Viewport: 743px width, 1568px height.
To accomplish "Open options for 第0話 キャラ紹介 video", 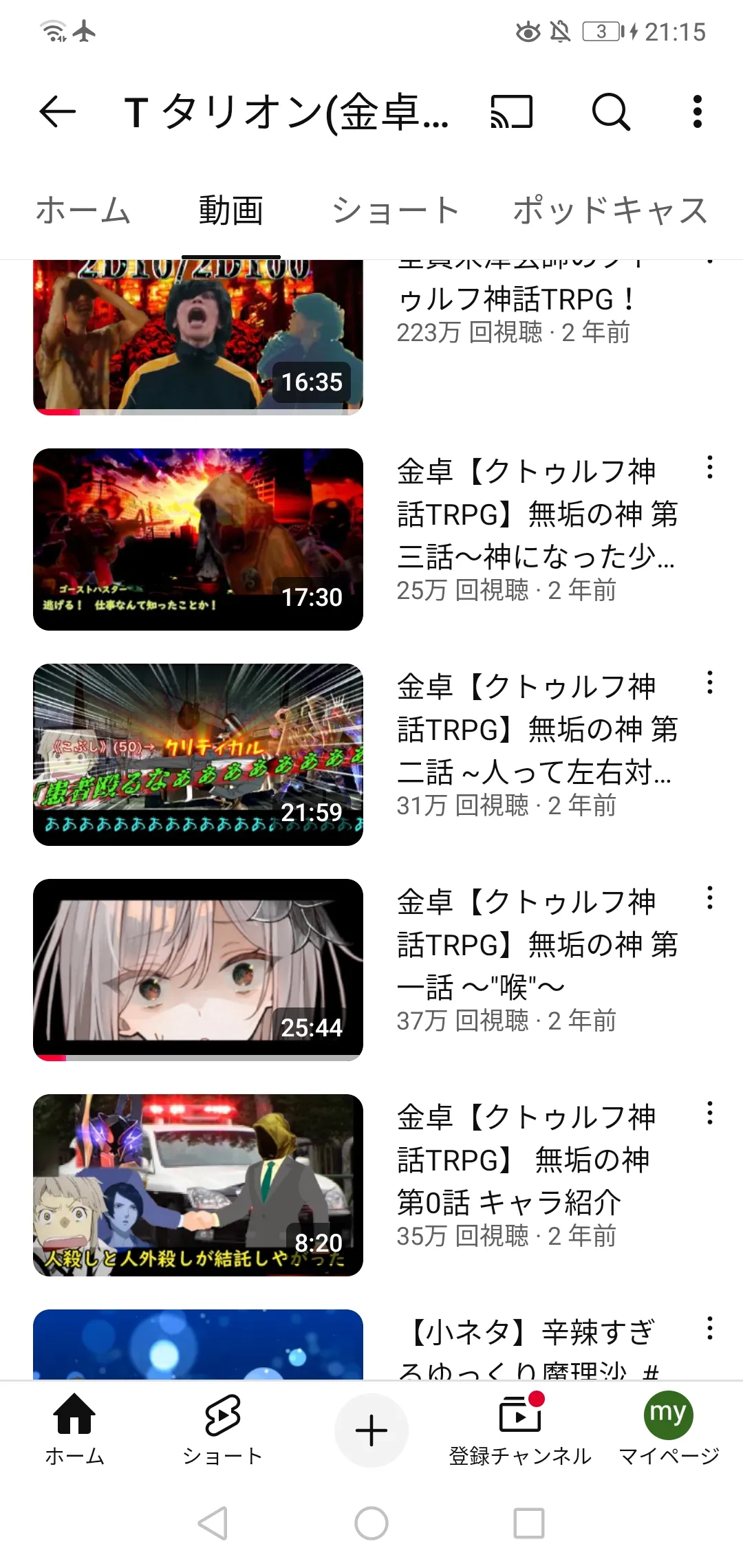I will point(710,1113).
